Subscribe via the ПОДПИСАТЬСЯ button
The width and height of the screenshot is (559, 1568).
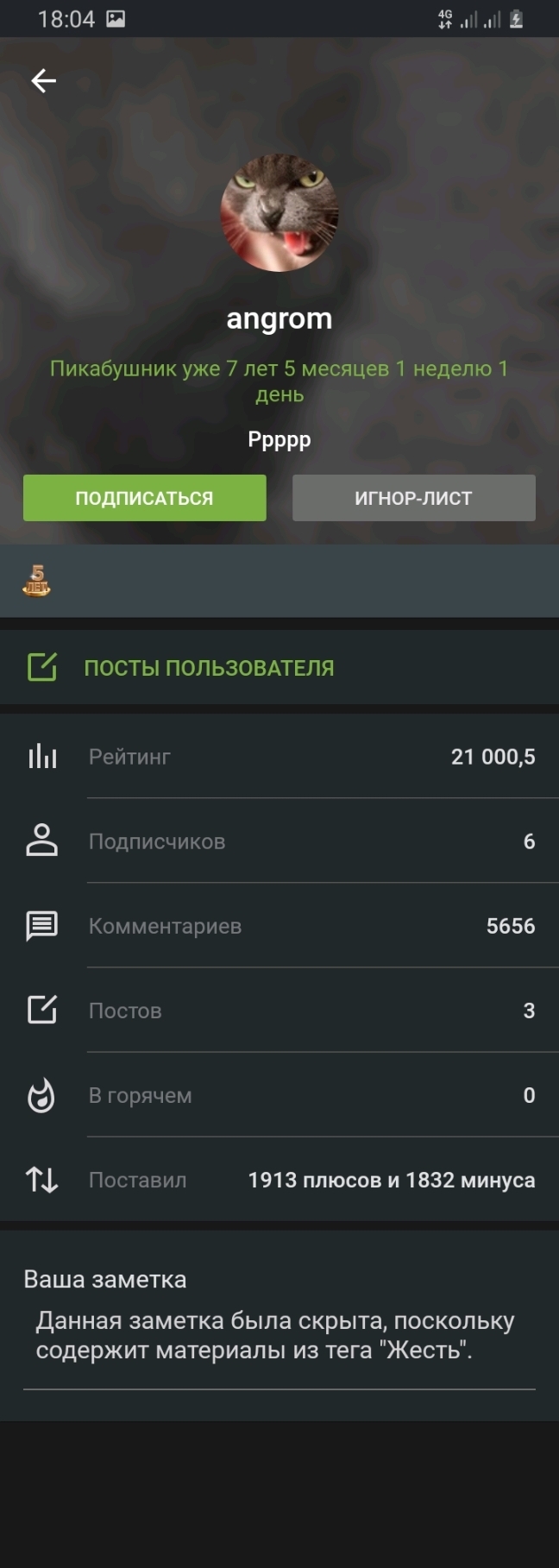pos(144,498)
